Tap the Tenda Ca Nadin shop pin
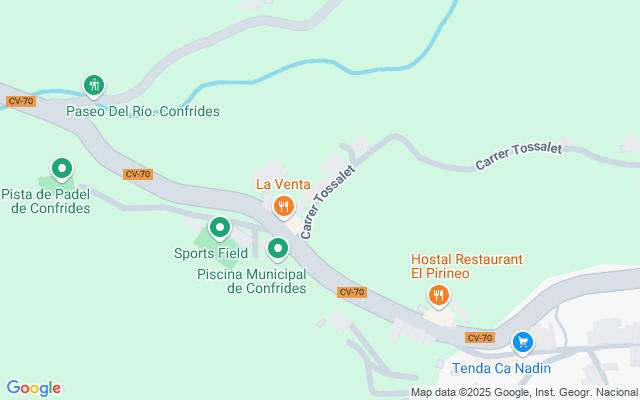This screenshot has width=640, height=400. [522, 343]
